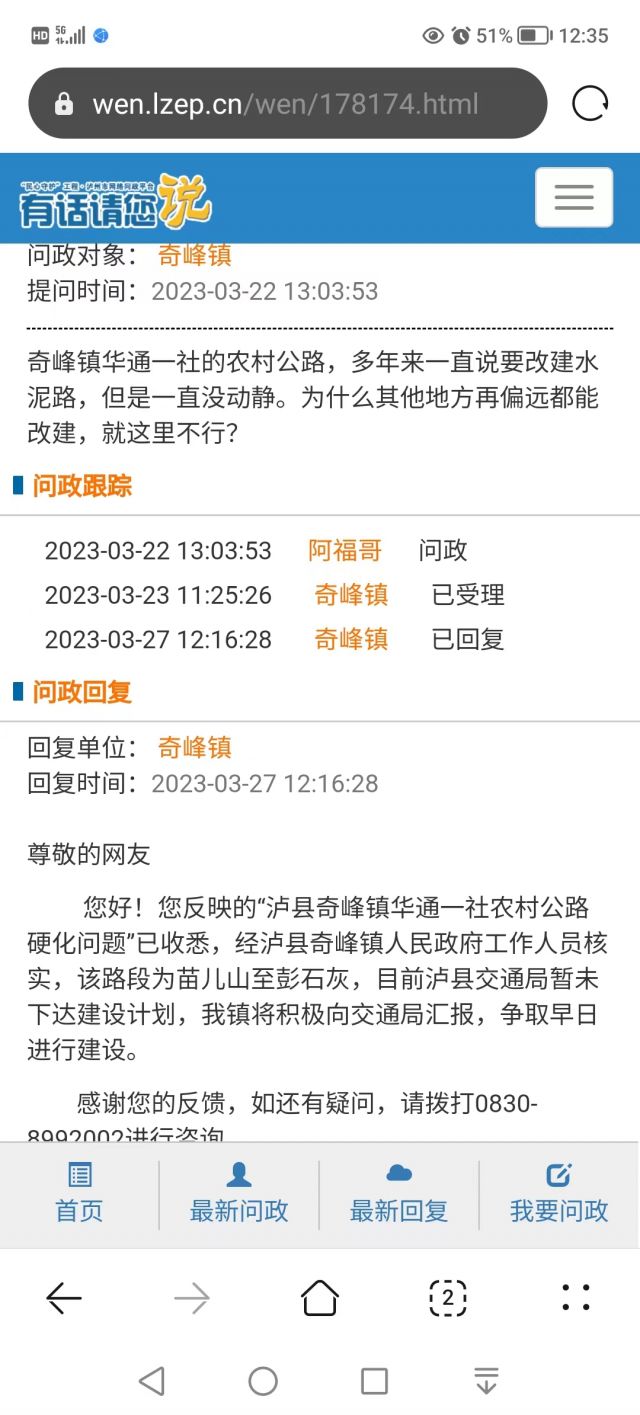Open the hamburger menu button

click(x=573, y=197)
